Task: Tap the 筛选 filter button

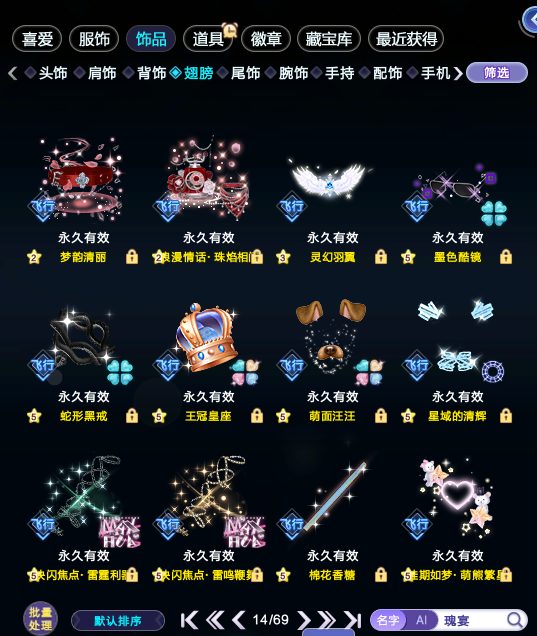Action: tap(497, 73)
